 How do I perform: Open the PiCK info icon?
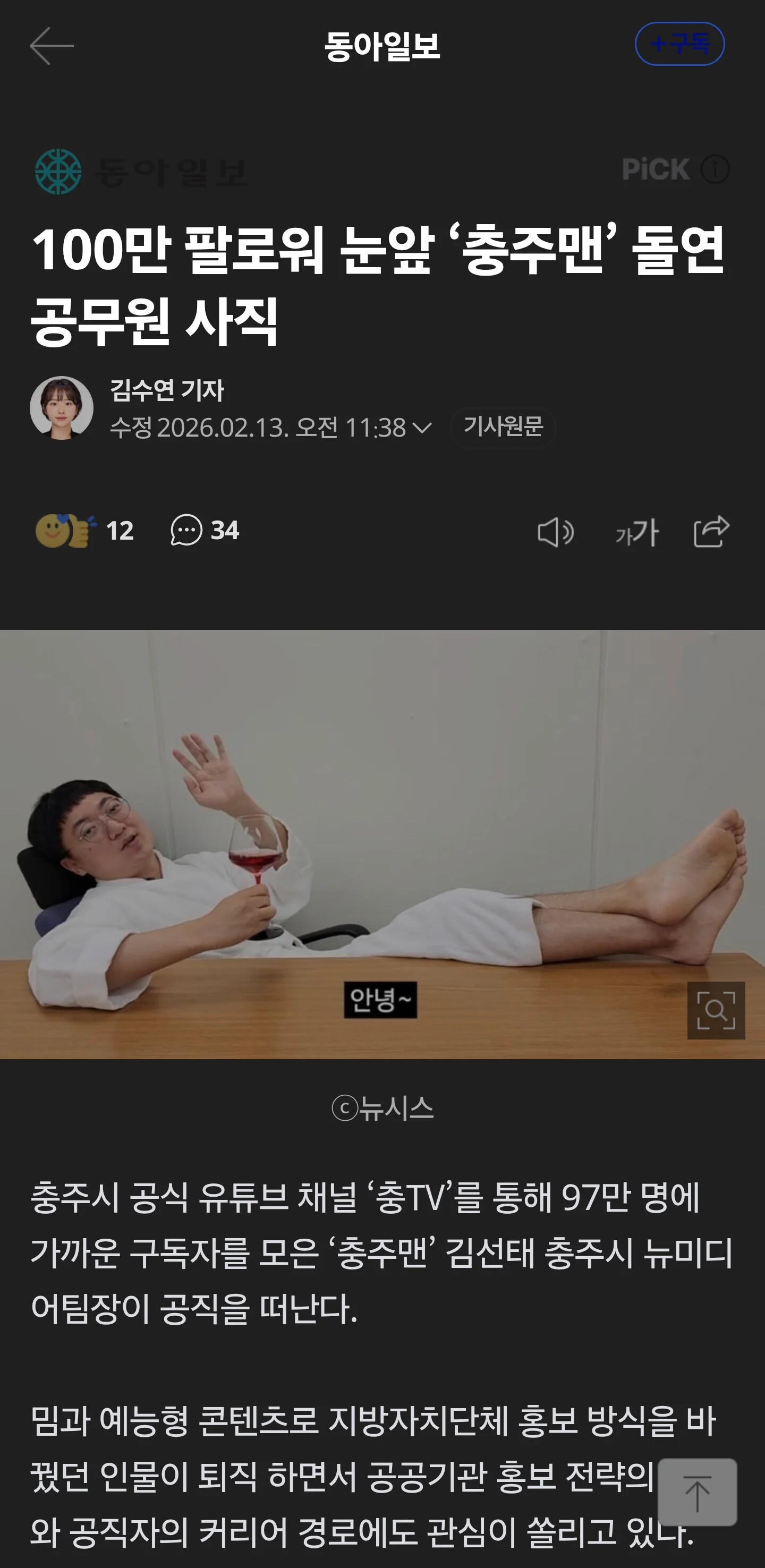(x=715, y=169)
